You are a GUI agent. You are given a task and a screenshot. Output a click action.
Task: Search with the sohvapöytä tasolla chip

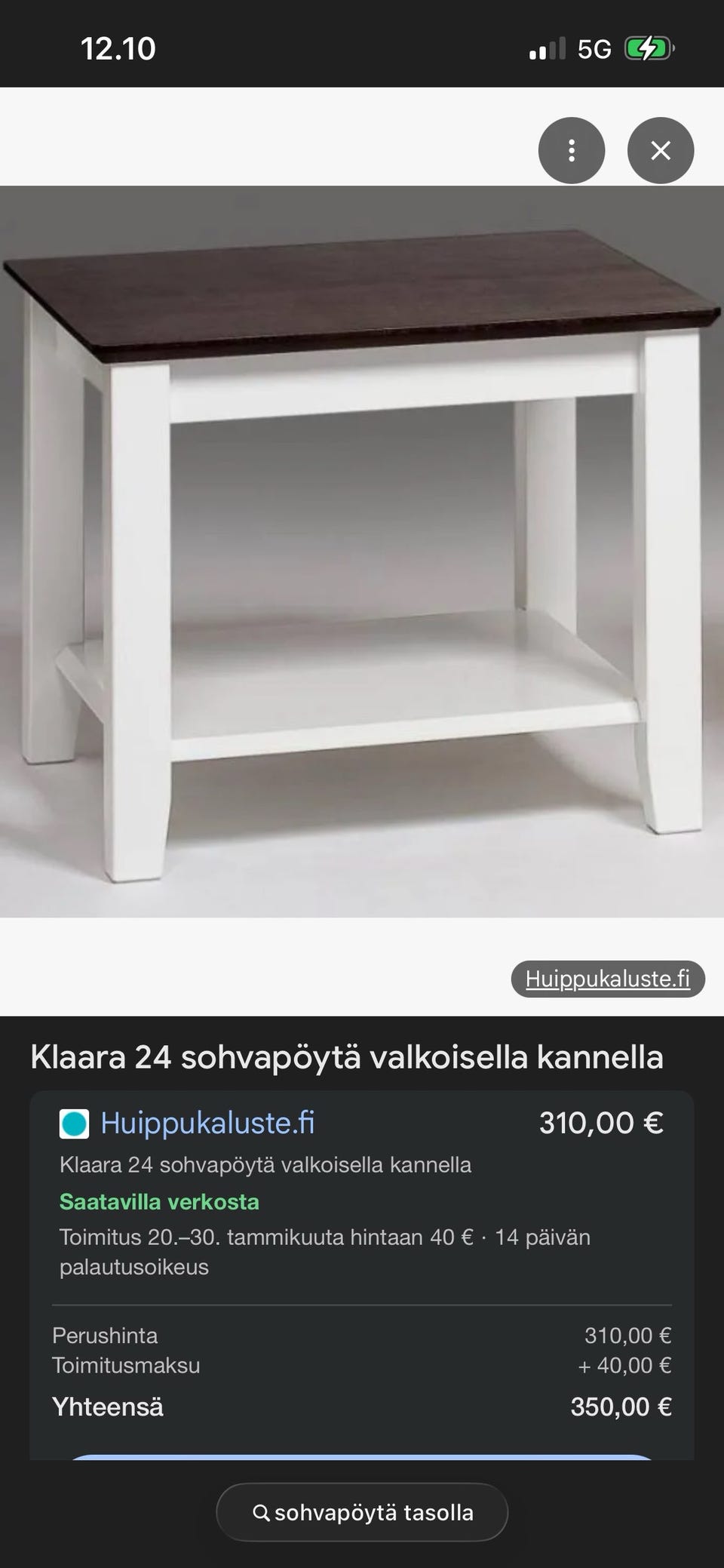tap(362, 1512)
